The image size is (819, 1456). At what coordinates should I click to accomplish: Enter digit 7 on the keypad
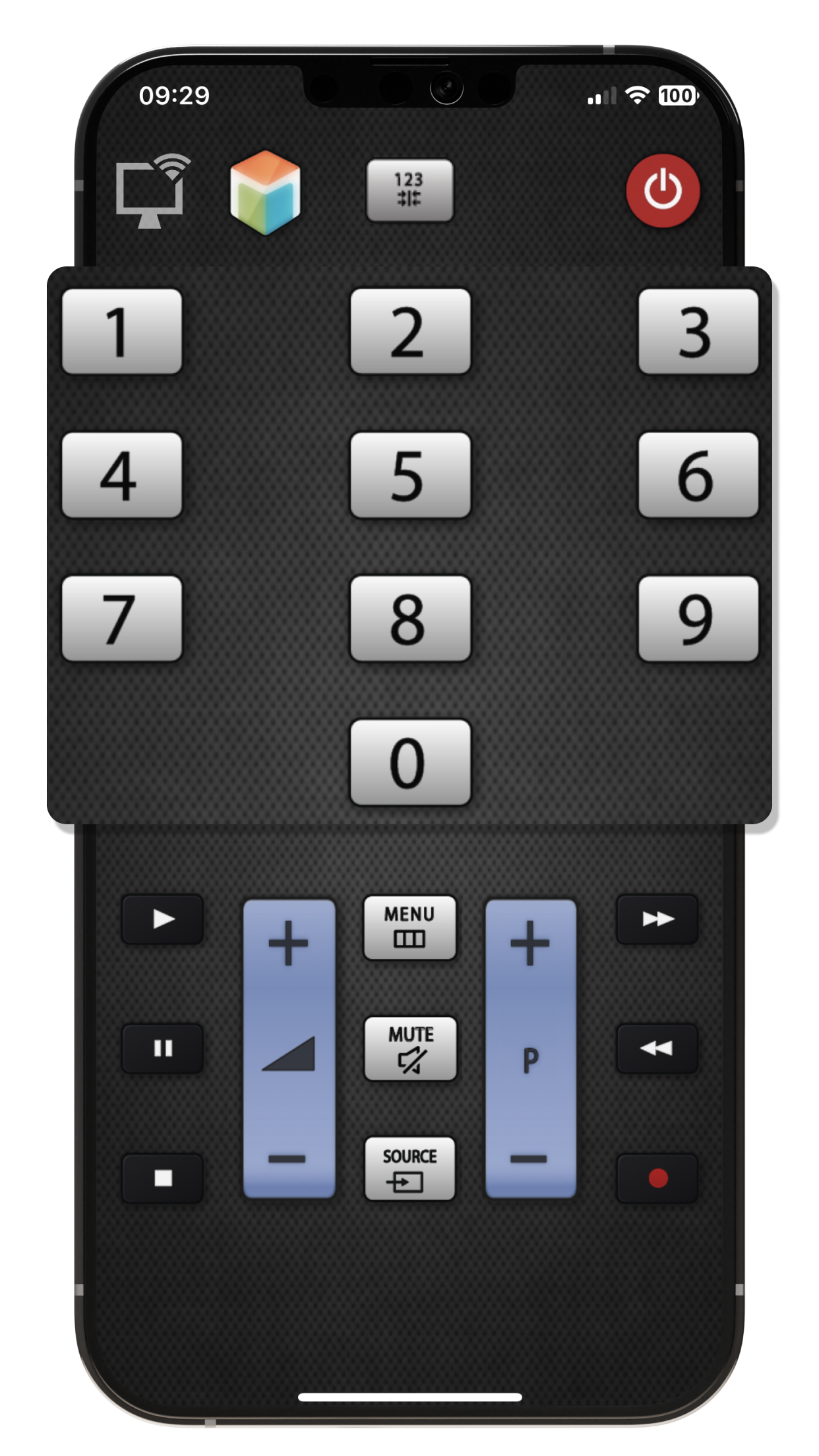coord(122,619)
